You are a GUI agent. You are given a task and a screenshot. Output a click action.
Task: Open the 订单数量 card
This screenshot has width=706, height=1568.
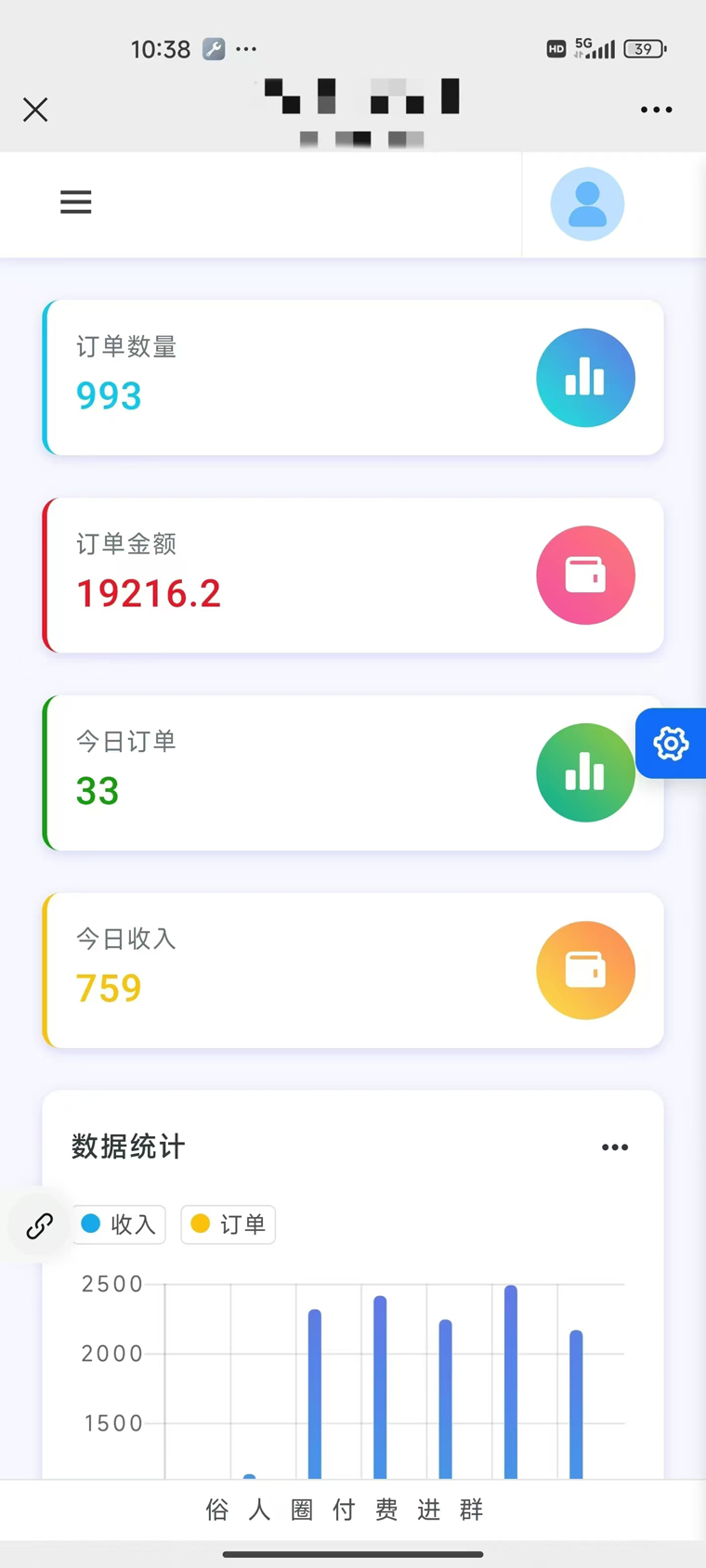(353, 378)
